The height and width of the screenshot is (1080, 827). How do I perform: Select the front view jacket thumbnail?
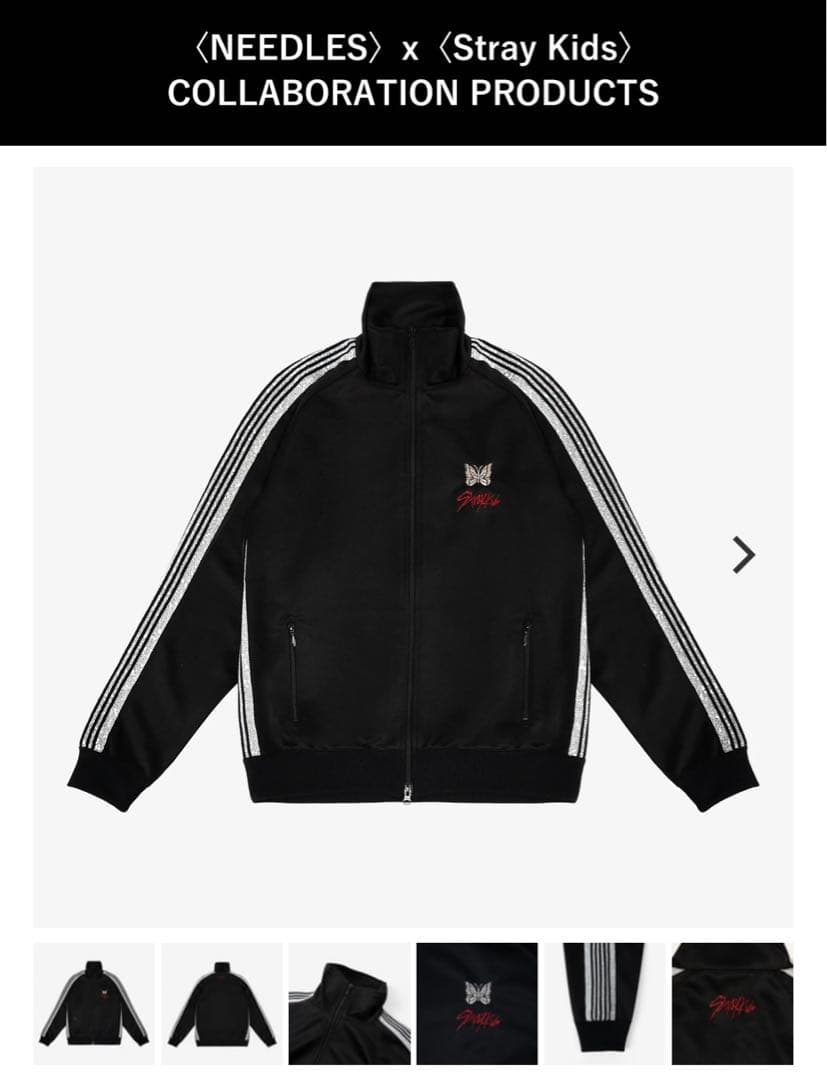[94, 1003]
